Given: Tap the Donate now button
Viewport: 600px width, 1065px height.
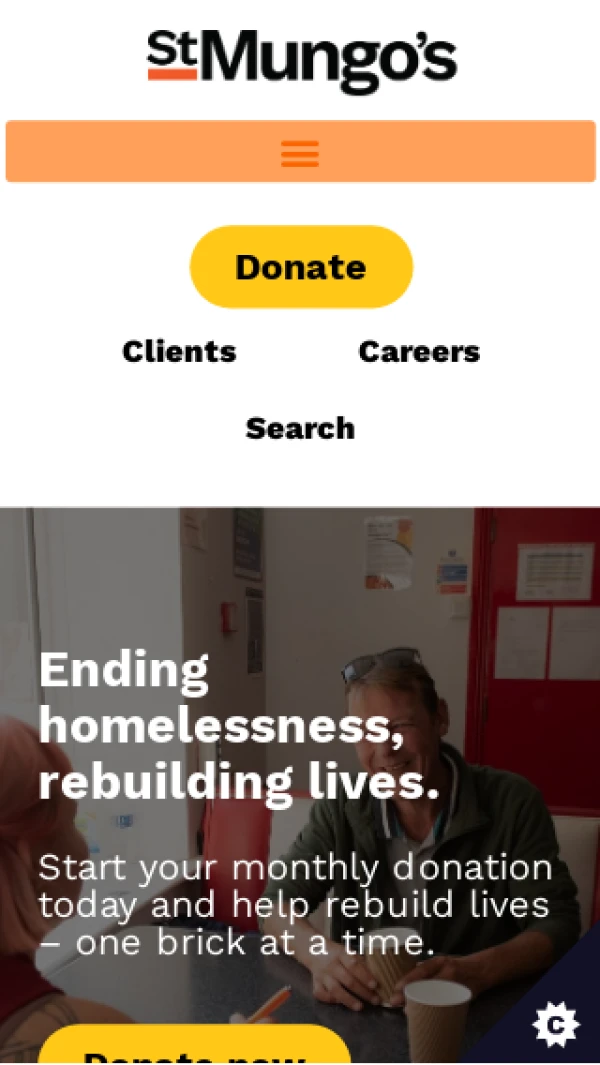Looking at the screenshot, I should 194,1048.
